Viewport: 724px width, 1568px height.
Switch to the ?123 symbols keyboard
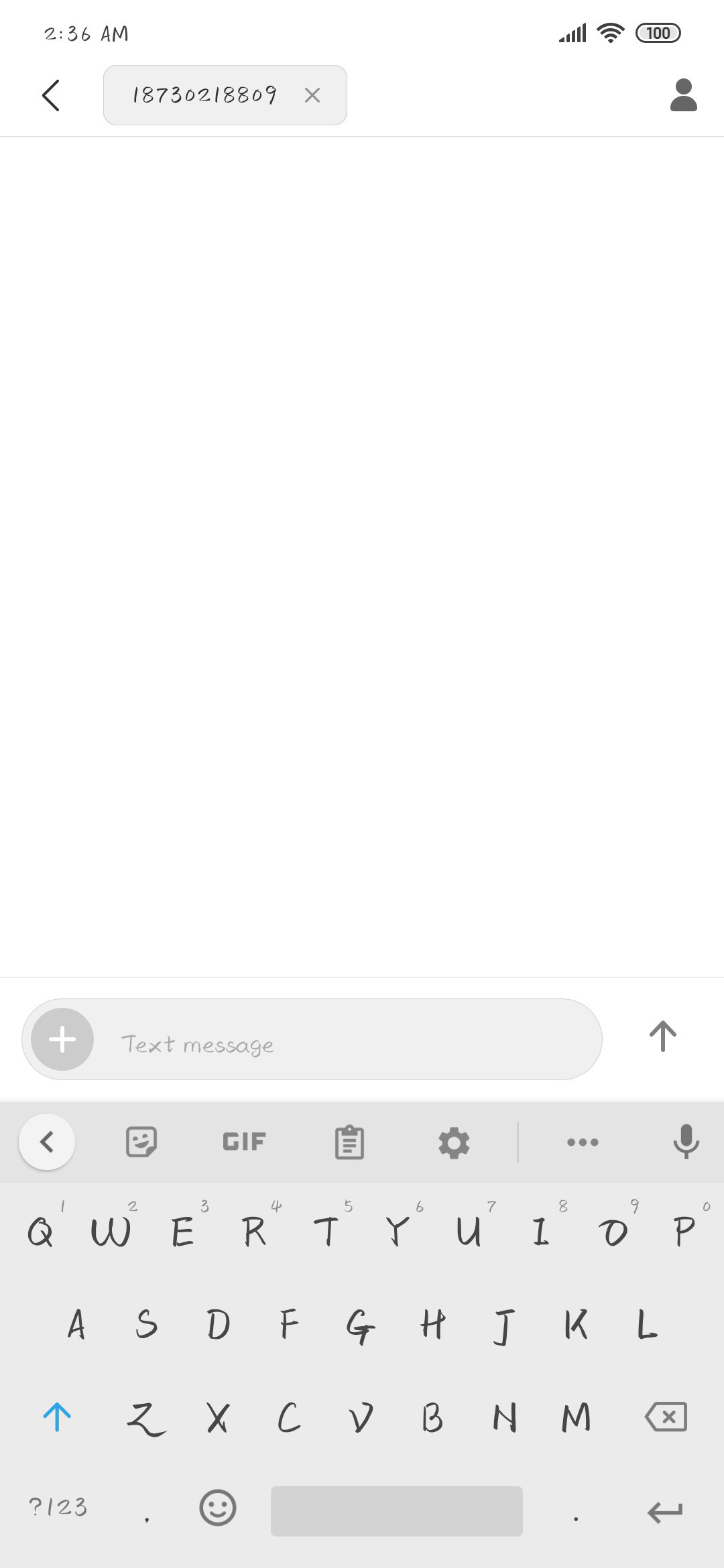pyautogui.click(x=58, y=1507)
